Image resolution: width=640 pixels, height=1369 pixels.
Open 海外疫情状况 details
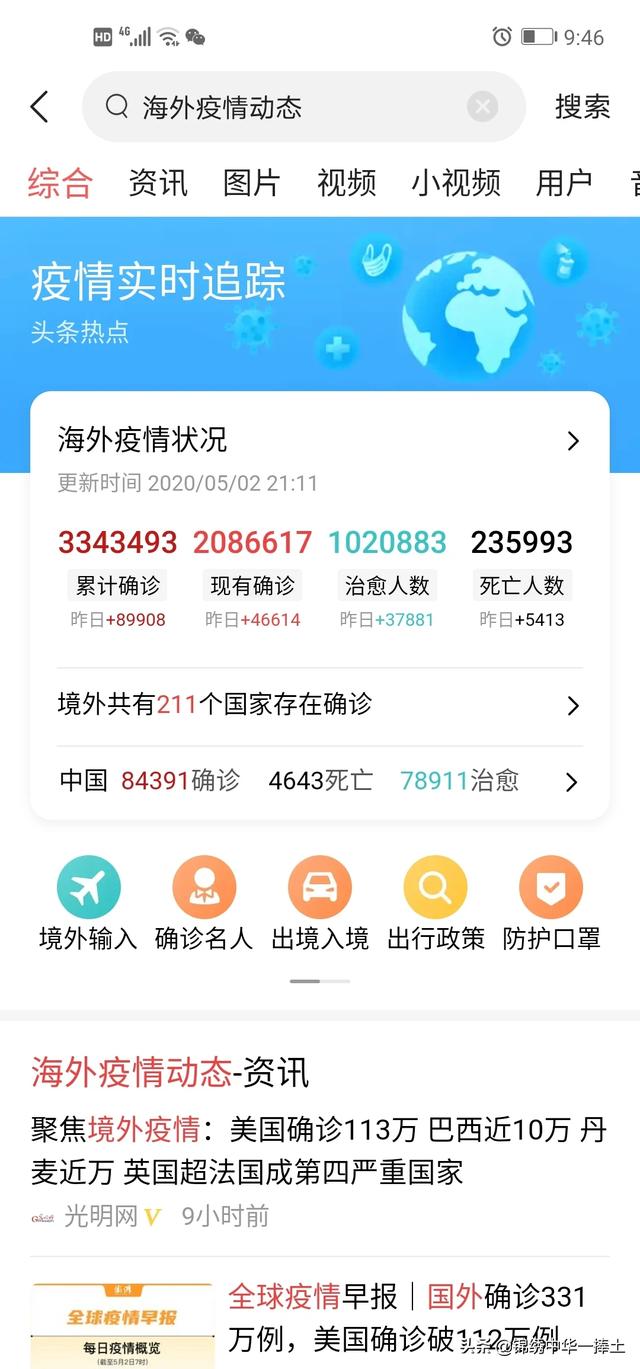point(320,440)
